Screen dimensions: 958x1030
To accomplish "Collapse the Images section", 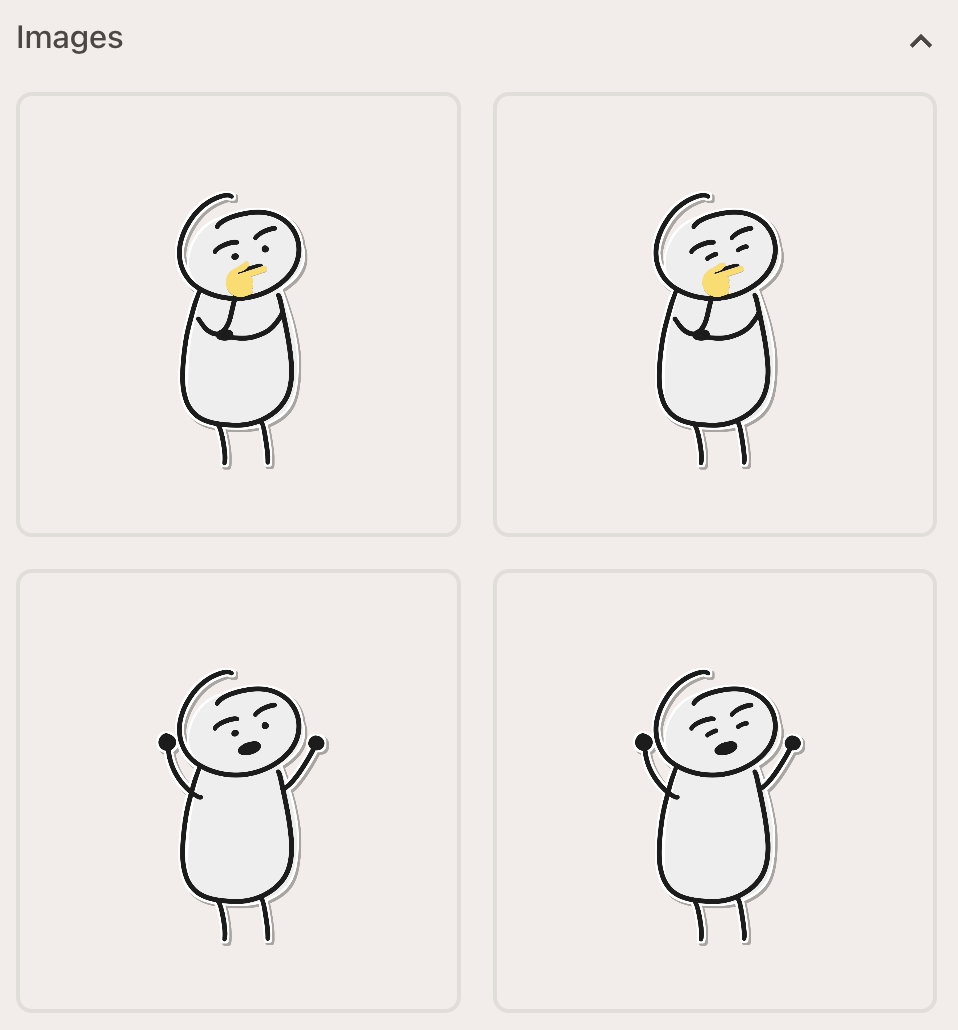I will tap(920, 41).
